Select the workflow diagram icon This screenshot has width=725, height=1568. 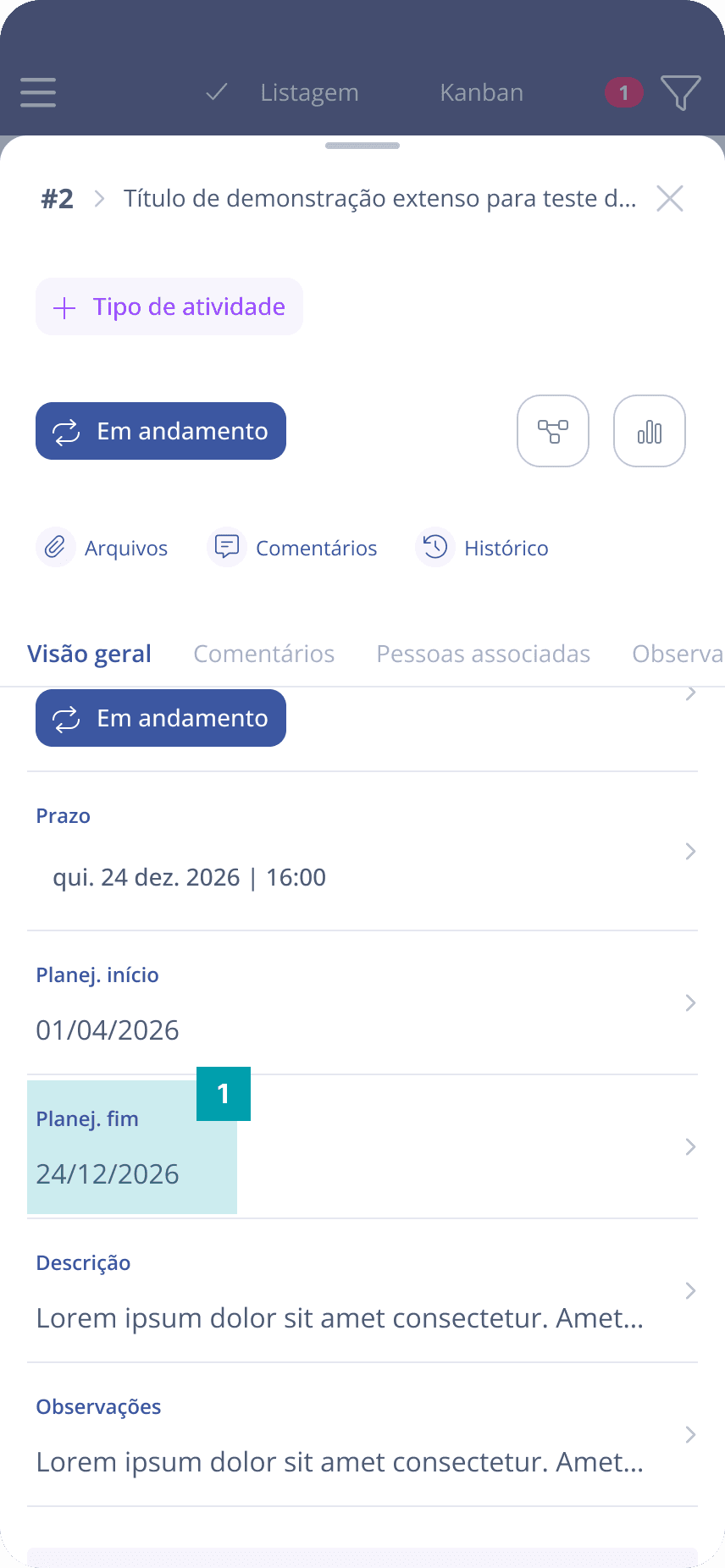pyautogui.click(x=552, y=431)
